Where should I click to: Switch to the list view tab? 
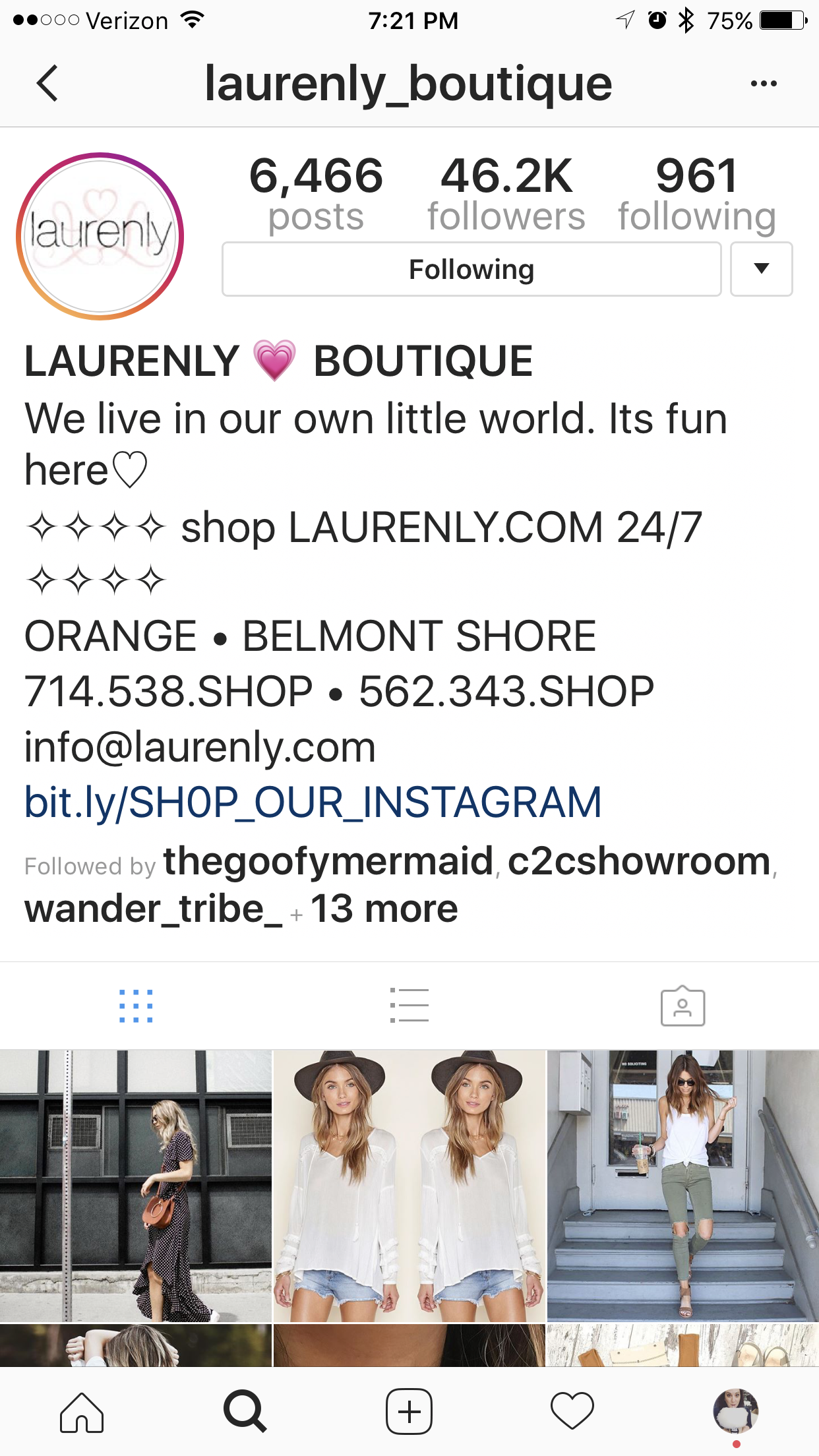click(x=409, y=1006)
